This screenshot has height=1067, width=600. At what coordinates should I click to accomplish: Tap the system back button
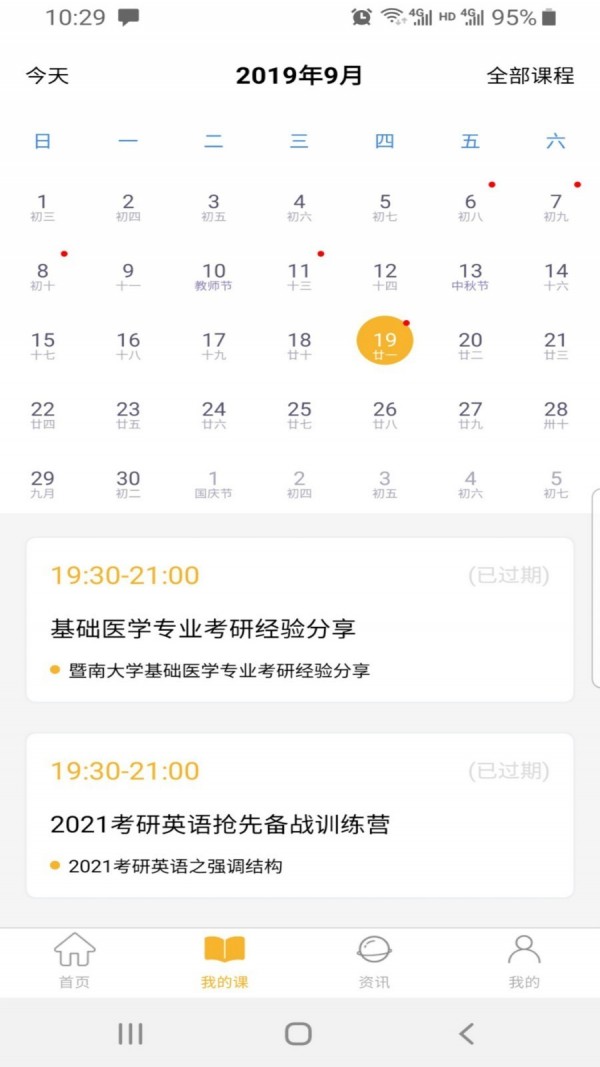pyautogui.click(x=466, y=1033)
